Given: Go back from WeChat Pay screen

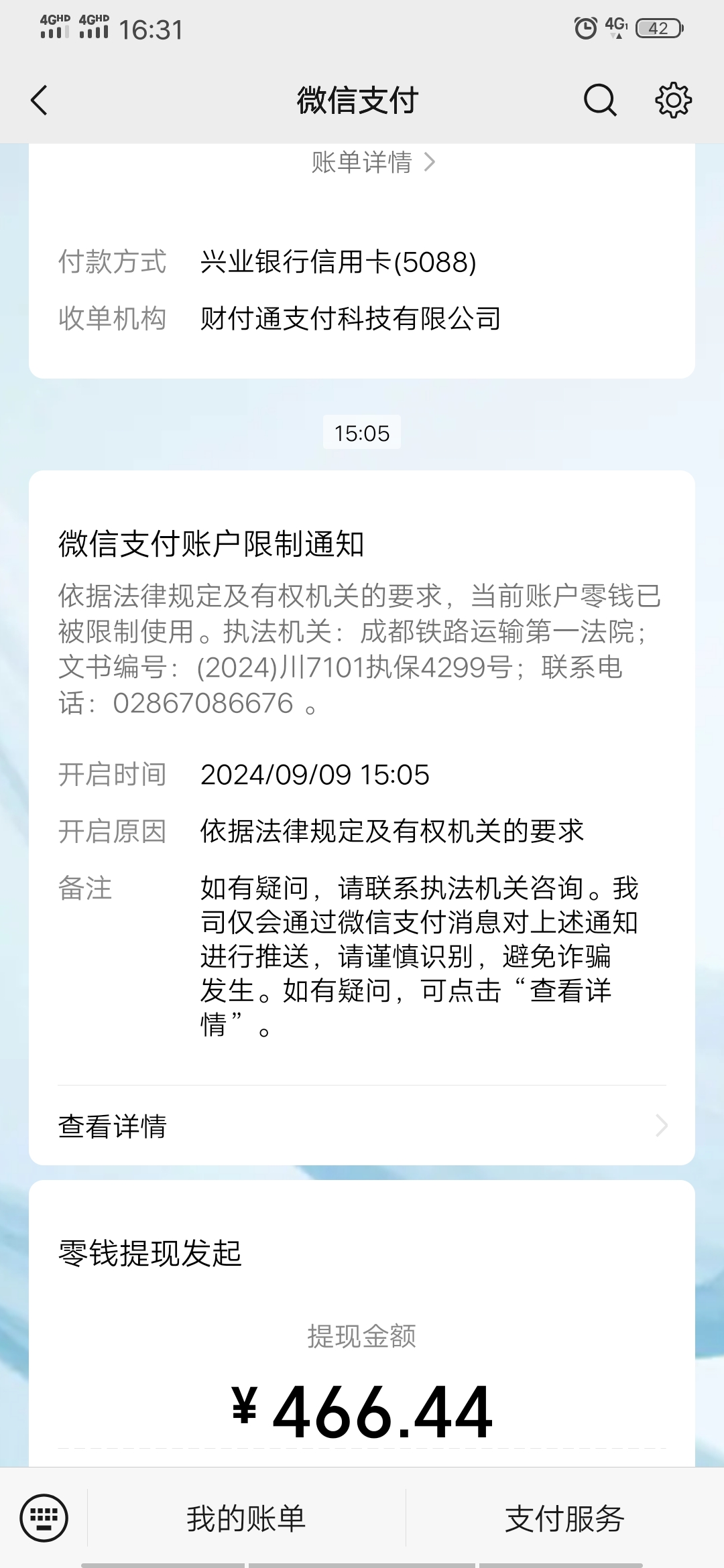Looking at the screenshot, I should [40, 101].
